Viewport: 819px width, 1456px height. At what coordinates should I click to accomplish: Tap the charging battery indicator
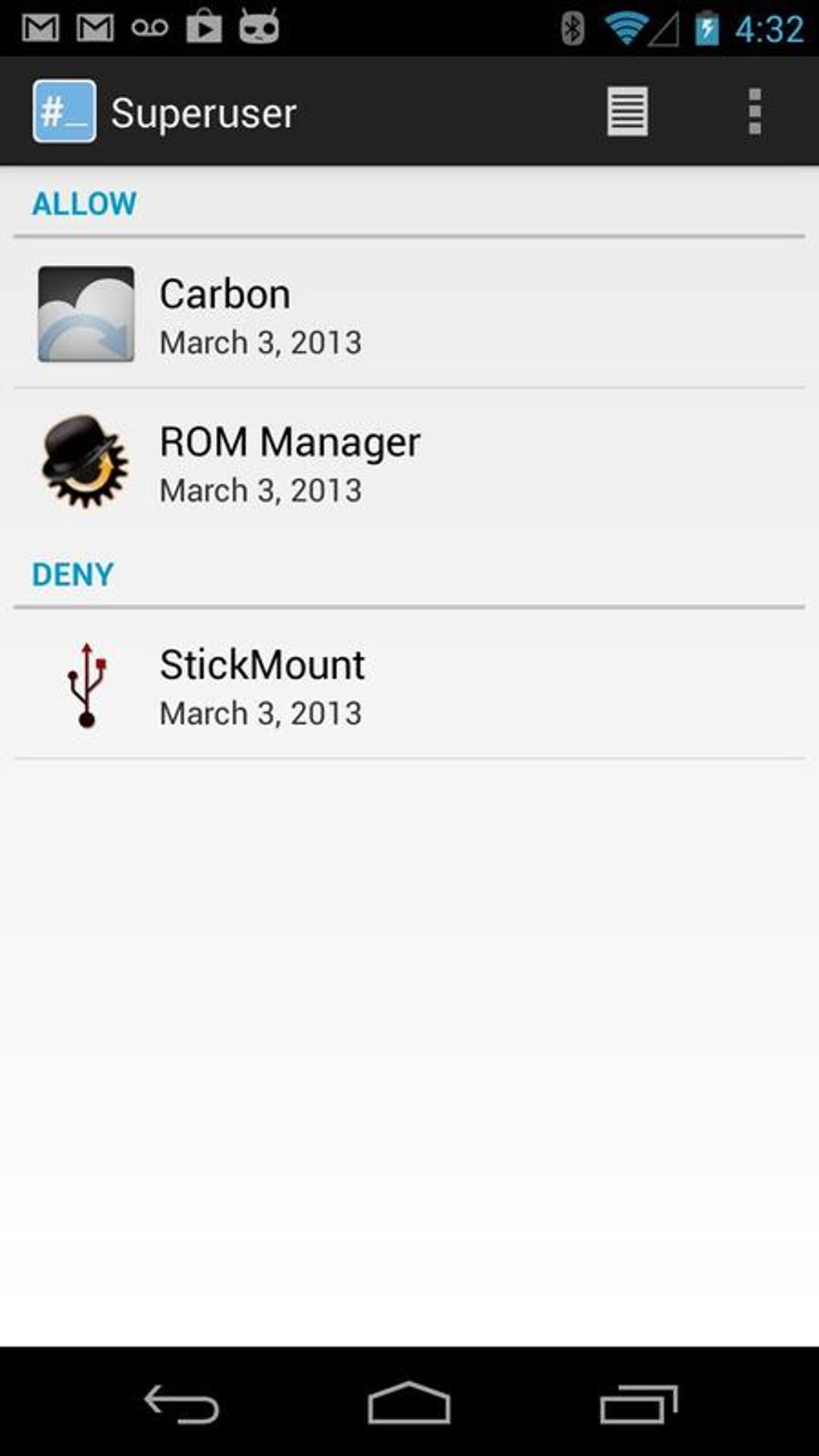[707, 25]
